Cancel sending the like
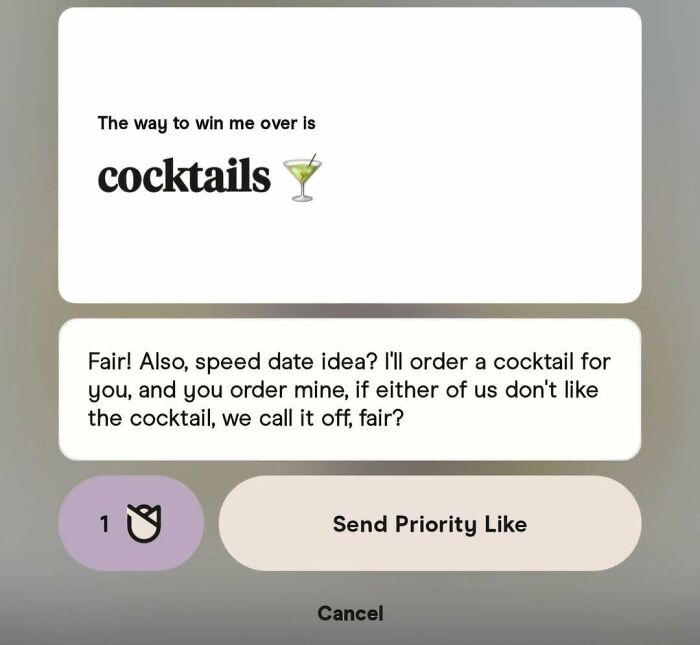Viewport: 700px width, 645px height. [x=350, y=613]
